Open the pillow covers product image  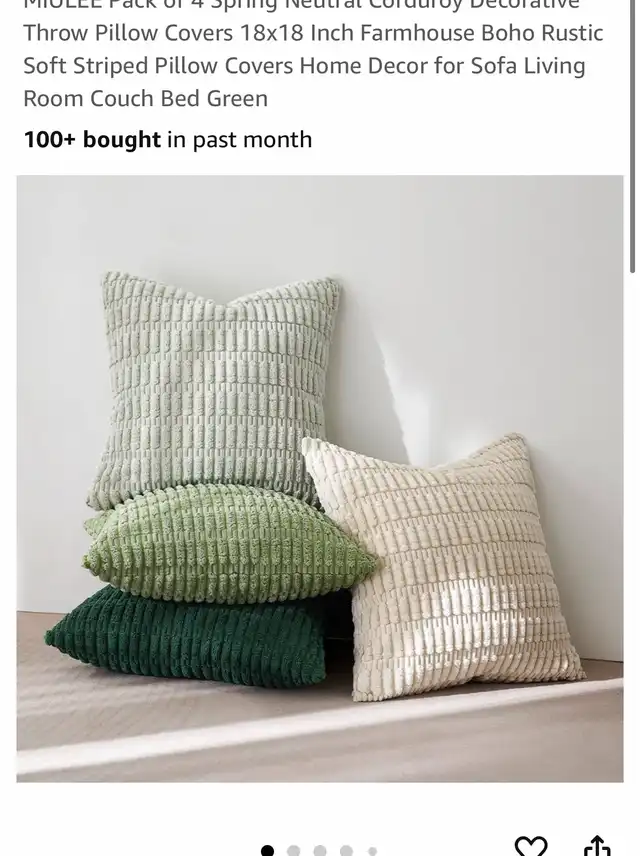click(x=320, y=478)
